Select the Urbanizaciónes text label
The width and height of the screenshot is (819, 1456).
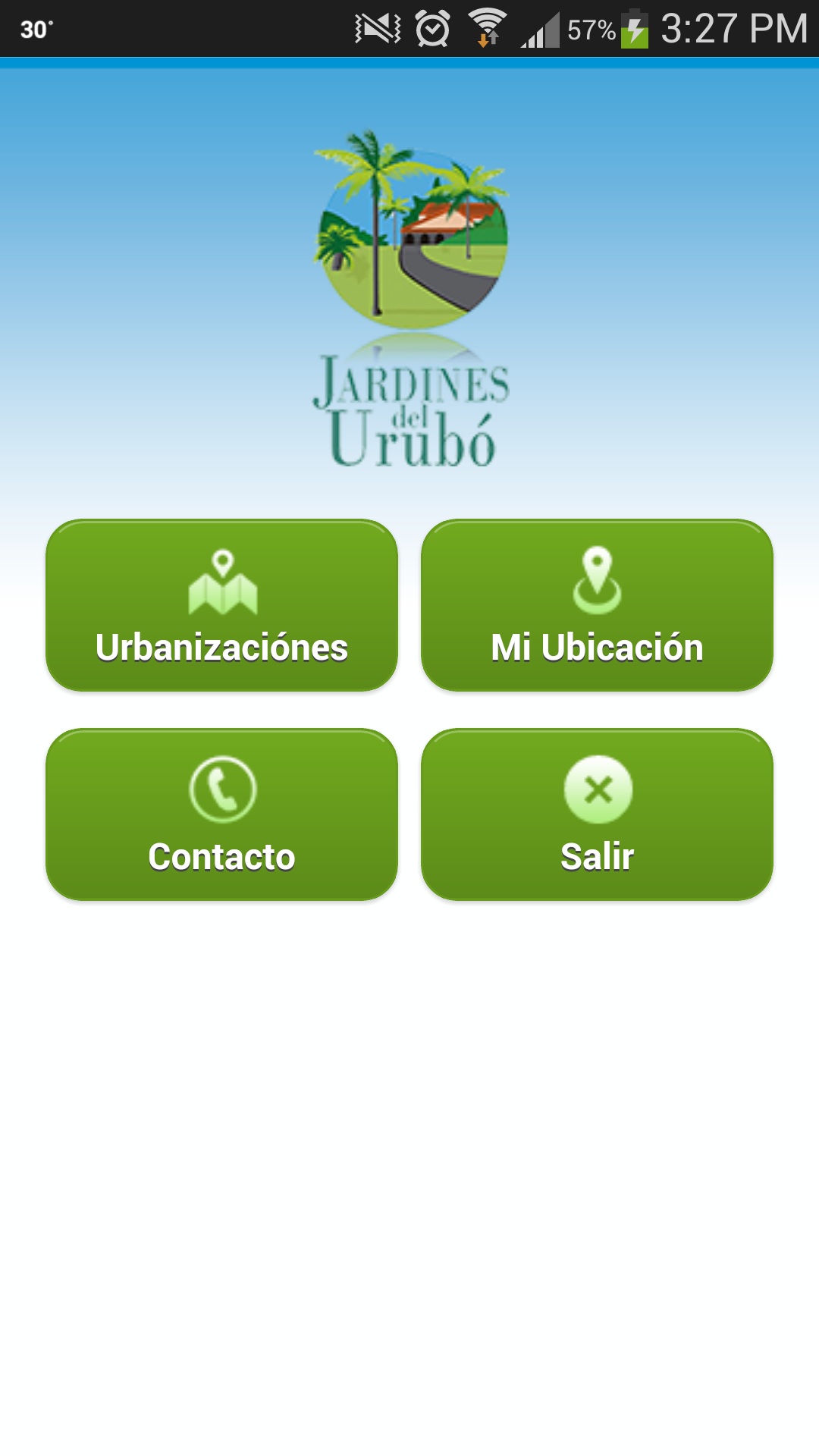tap(221, 648)
